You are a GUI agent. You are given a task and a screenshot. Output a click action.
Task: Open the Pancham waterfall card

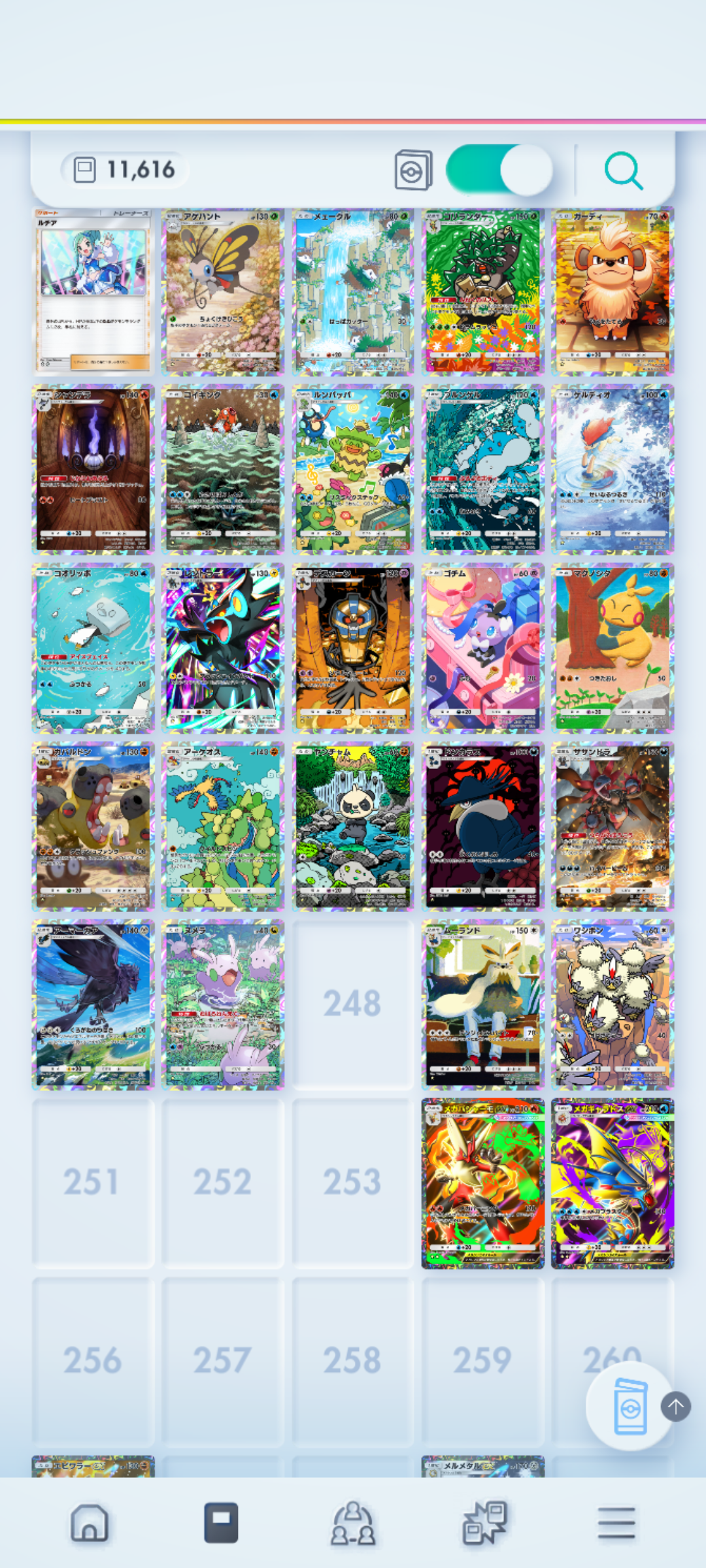pyautogui.click(x=353, y=826)
